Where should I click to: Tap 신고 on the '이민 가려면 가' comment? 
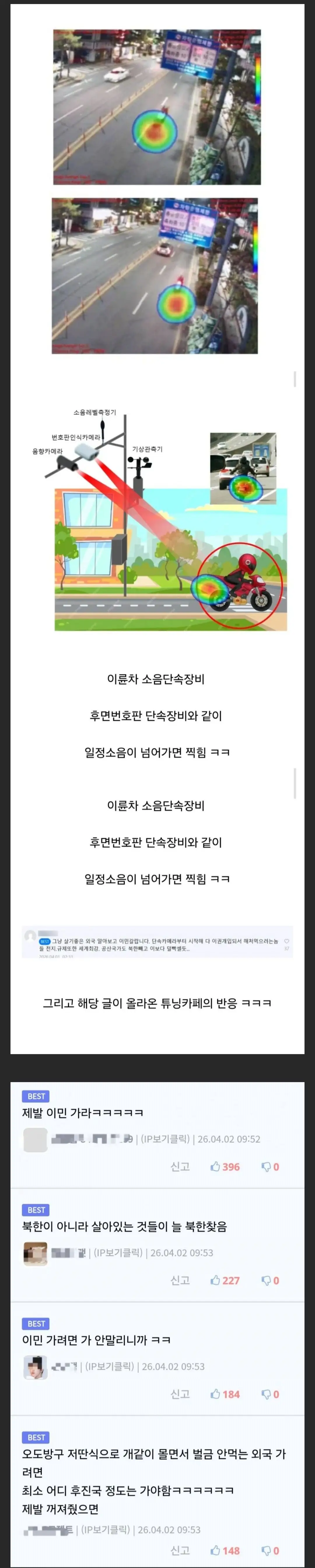click(x=180, y=1394)
